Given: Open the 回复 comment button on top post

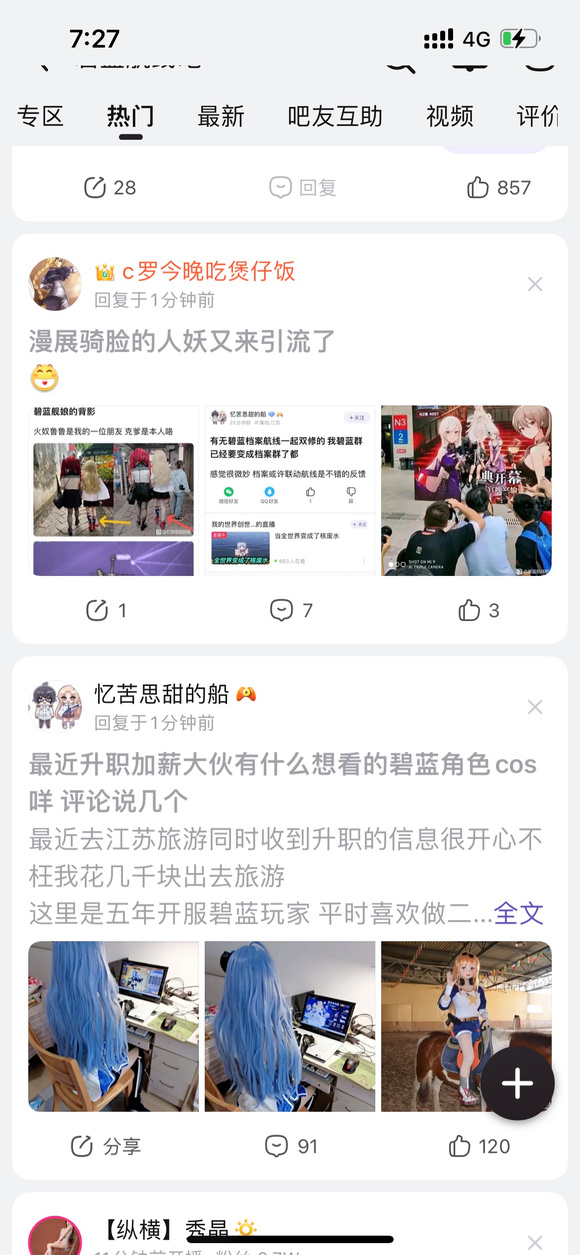Looking at the screenshot, I should (302, 187).
